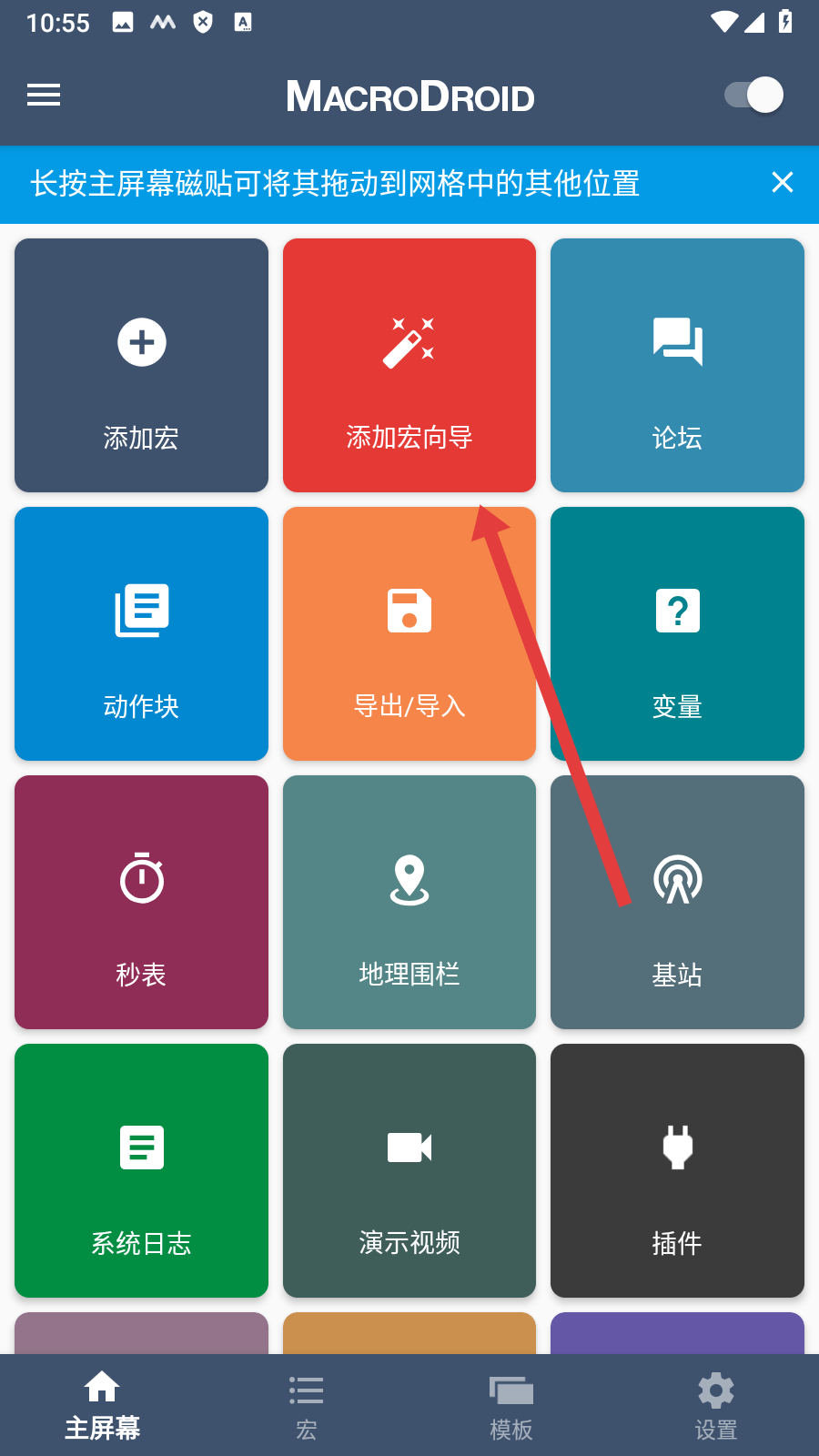Select the 主屏幕 home tab
Image resolution: width=819 pixels, height=1456 pixels.
coord(102,1406)
